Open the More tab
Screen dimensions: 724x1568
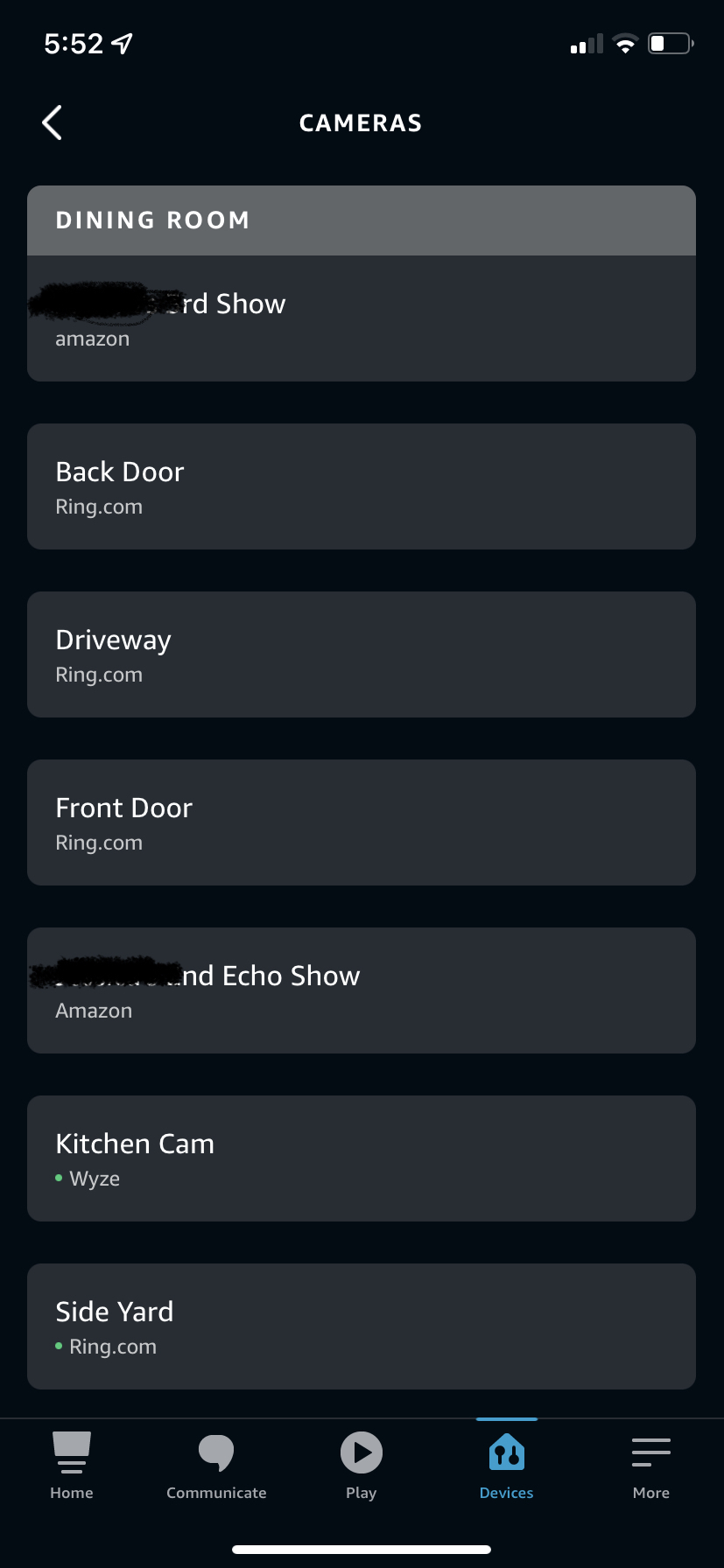click(651, 1466)
